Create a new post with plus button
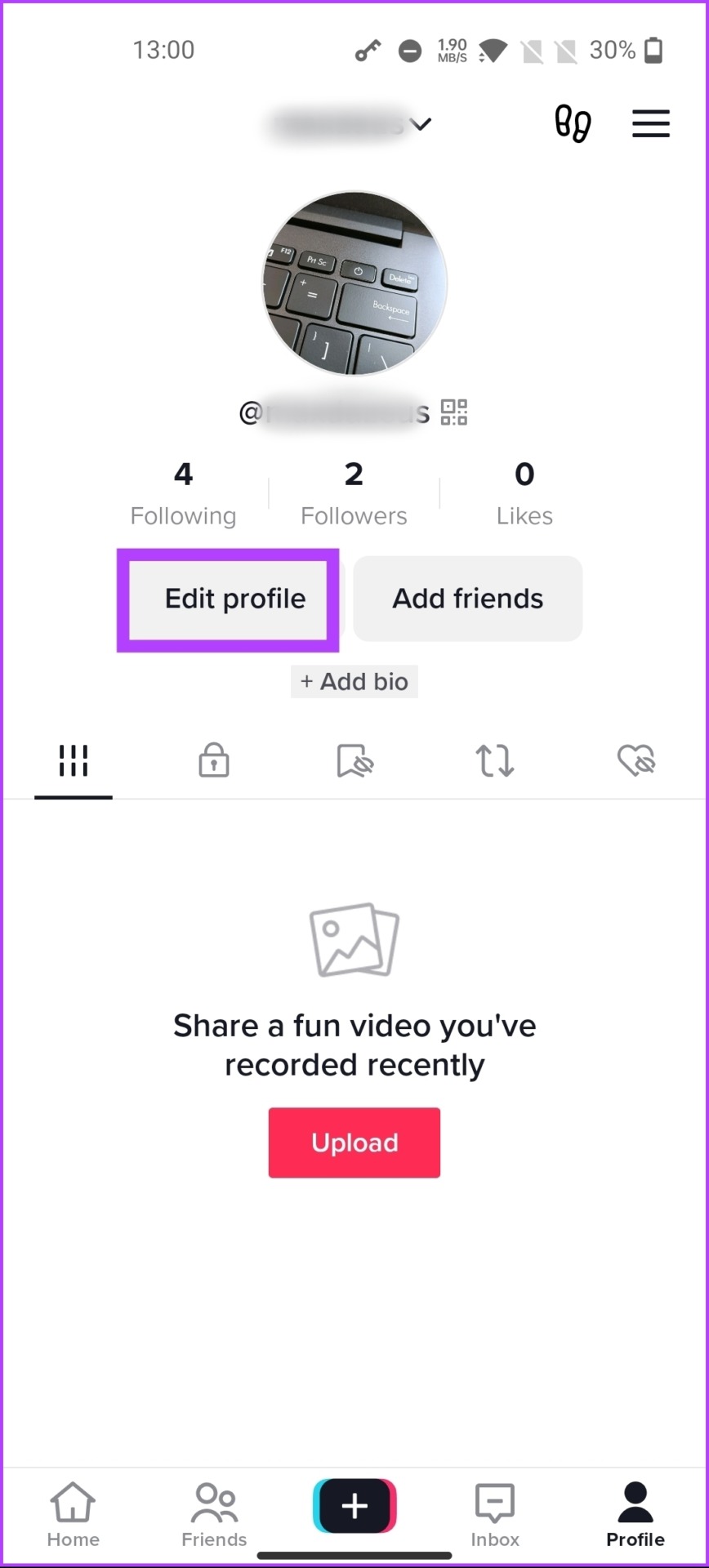Screen dimensions: 709x1568 354,1506
